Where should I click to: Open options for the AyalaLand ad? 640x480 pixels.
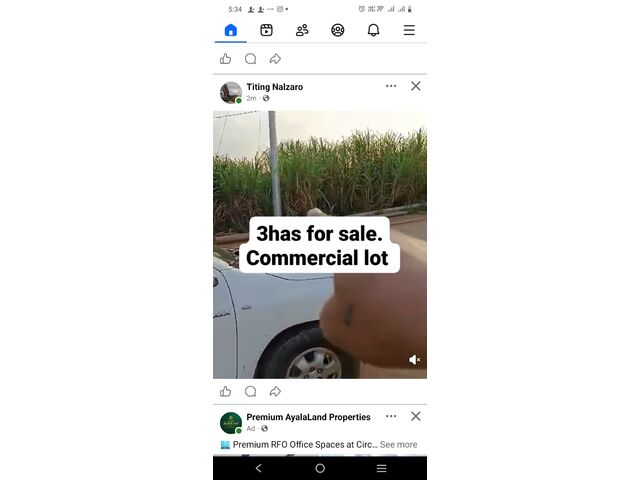coord(391,416)
